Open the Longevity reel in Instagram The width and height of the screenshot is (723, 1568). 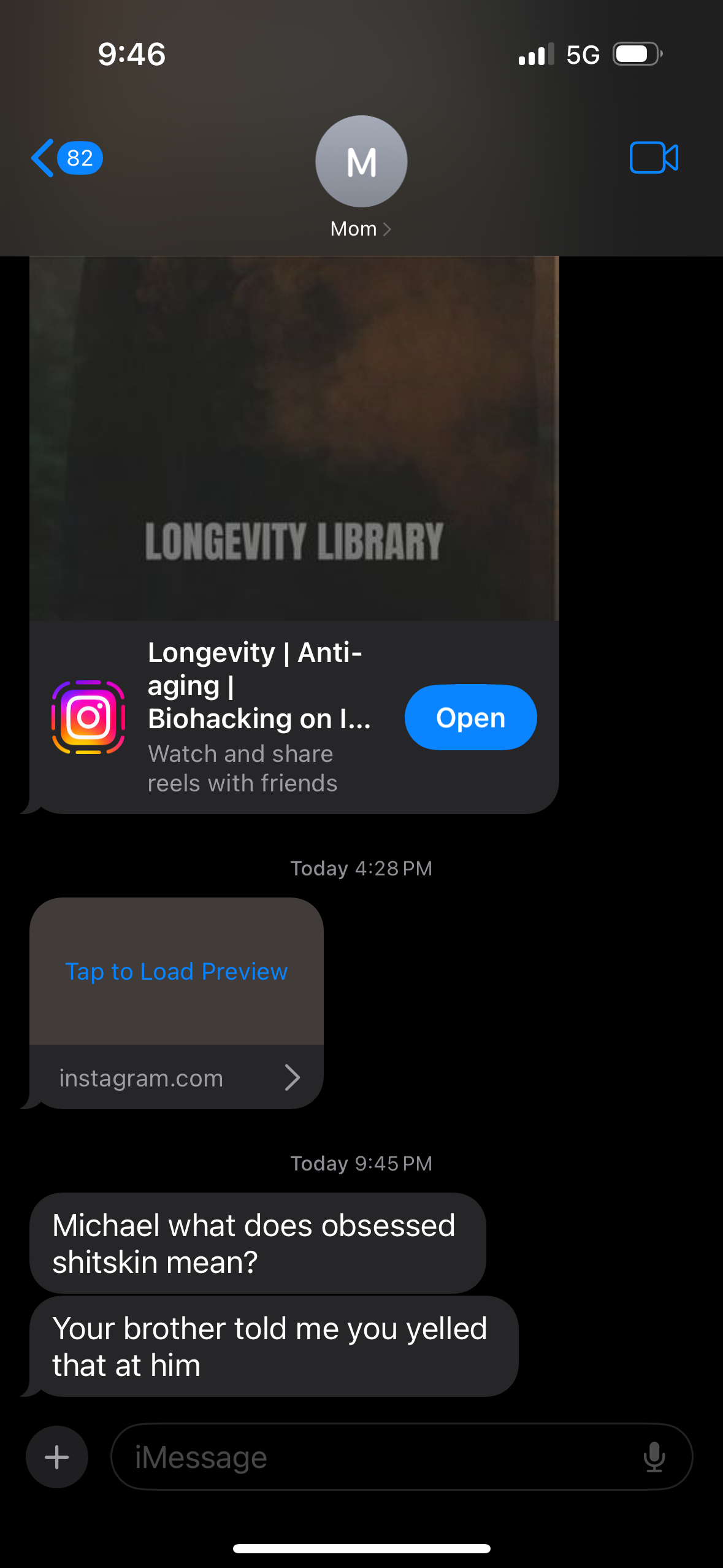click(x=470, y=717)
